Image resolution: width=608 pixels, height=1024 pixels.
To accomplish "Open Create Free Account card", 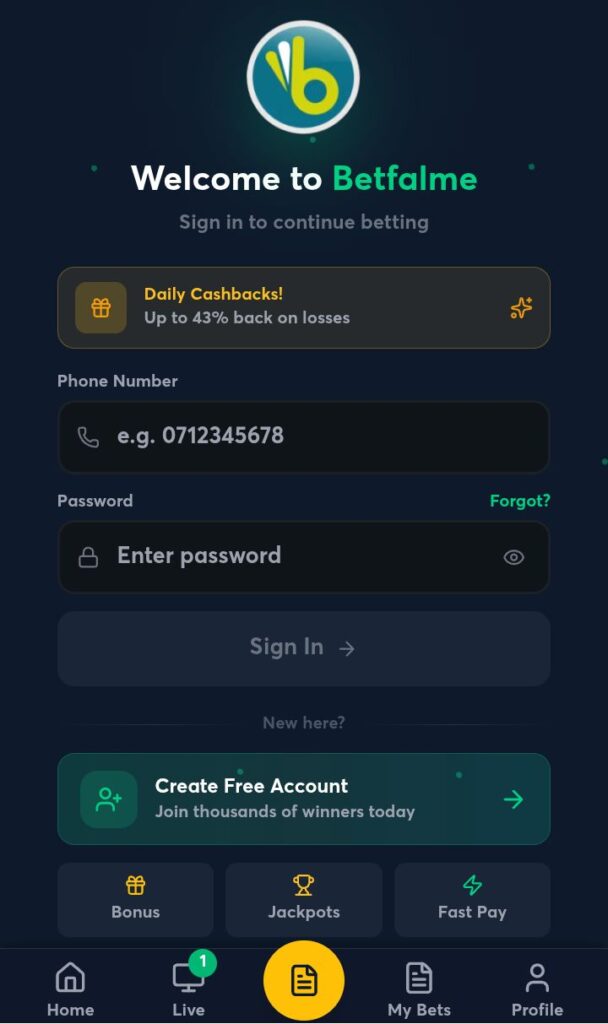I will [303, 798].
